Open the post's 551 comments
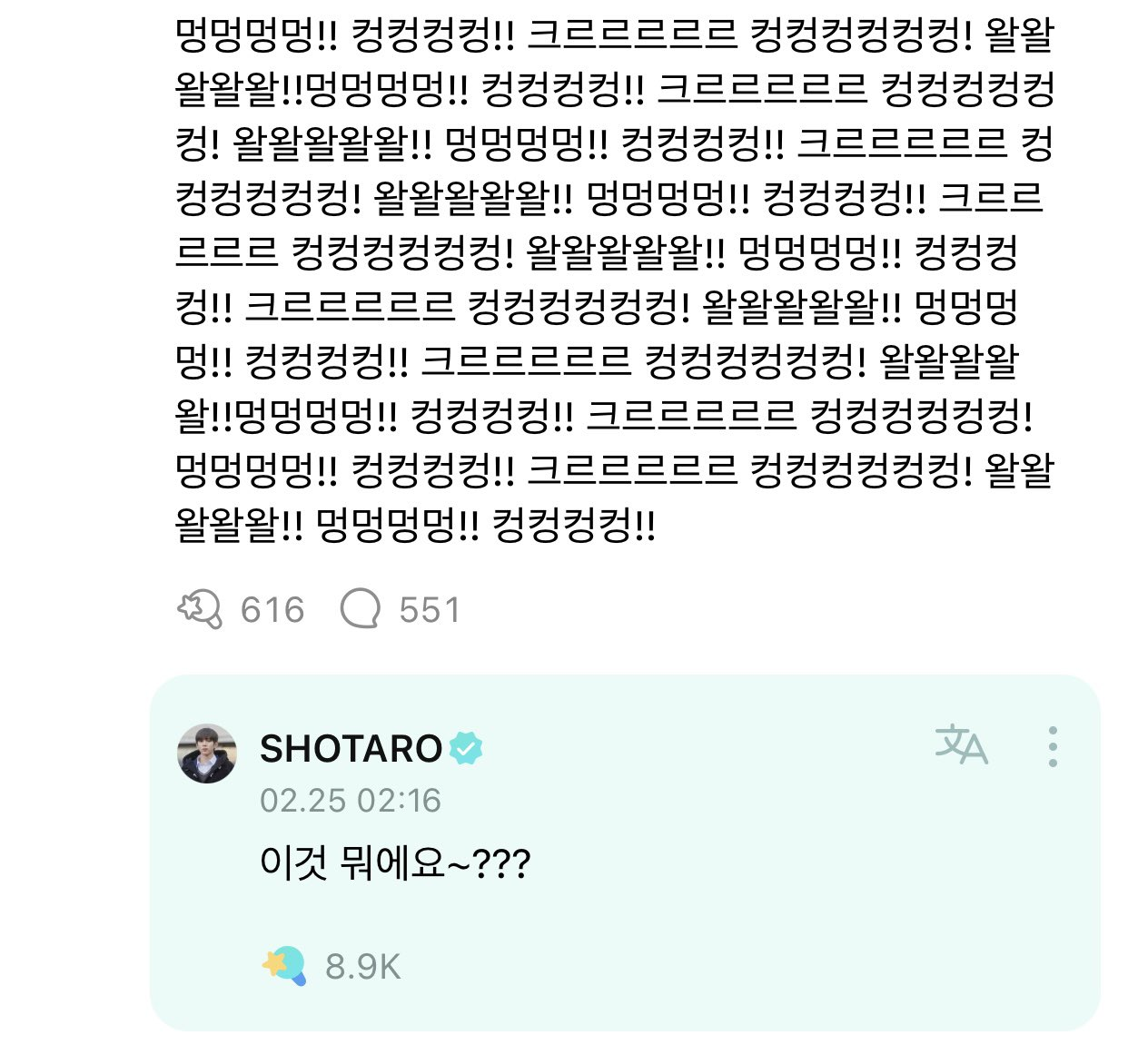This screenshot has width=1128, height=1064. [x=360, y=609]
